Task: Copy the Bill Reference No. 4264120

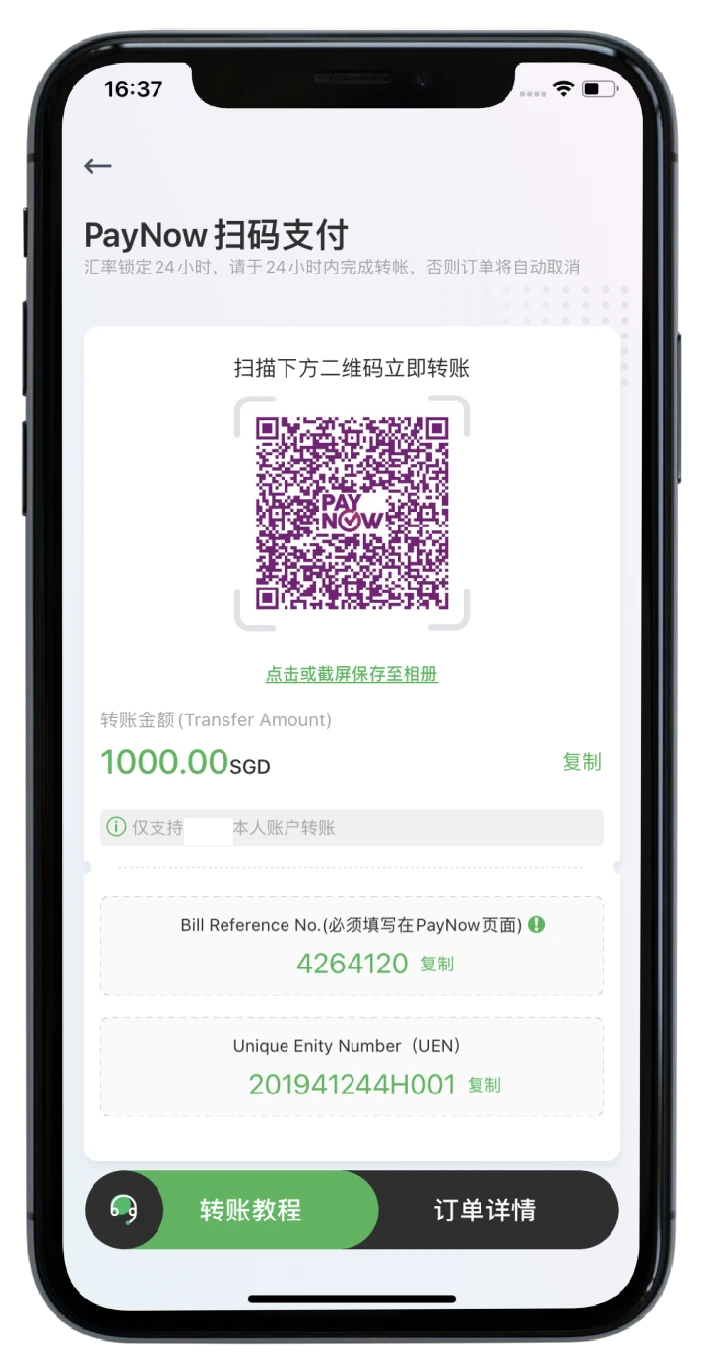Action: [x=437, y=964]
